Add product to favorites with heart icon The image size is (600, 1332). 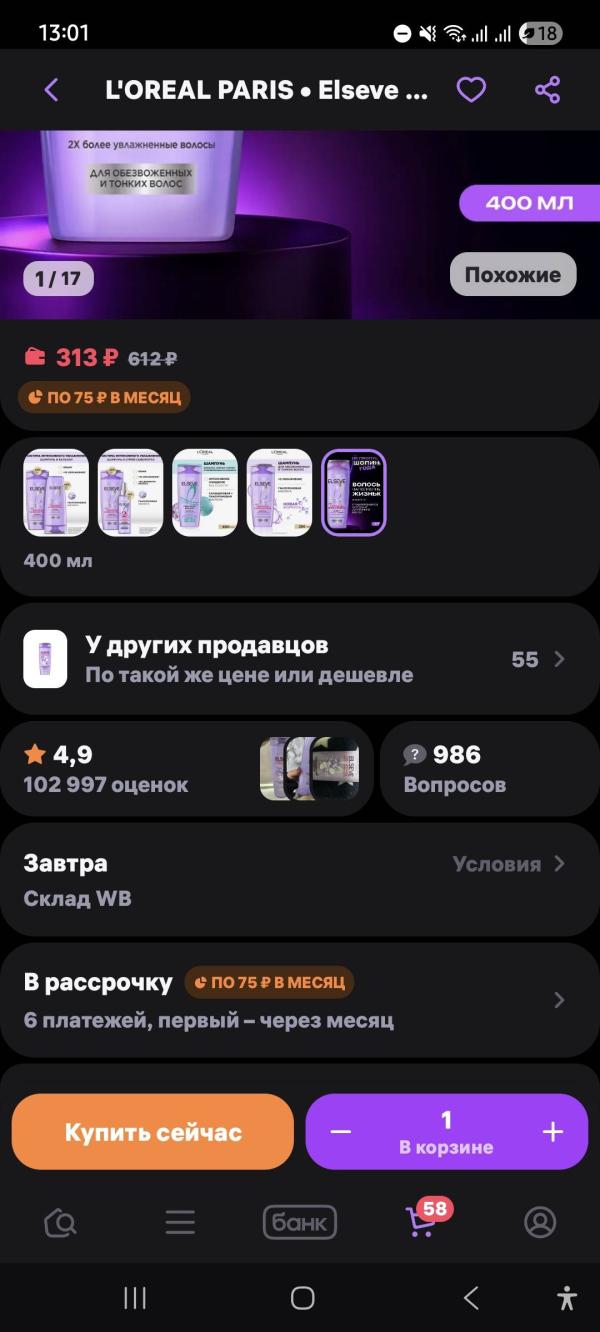click(x=471, y=90)
